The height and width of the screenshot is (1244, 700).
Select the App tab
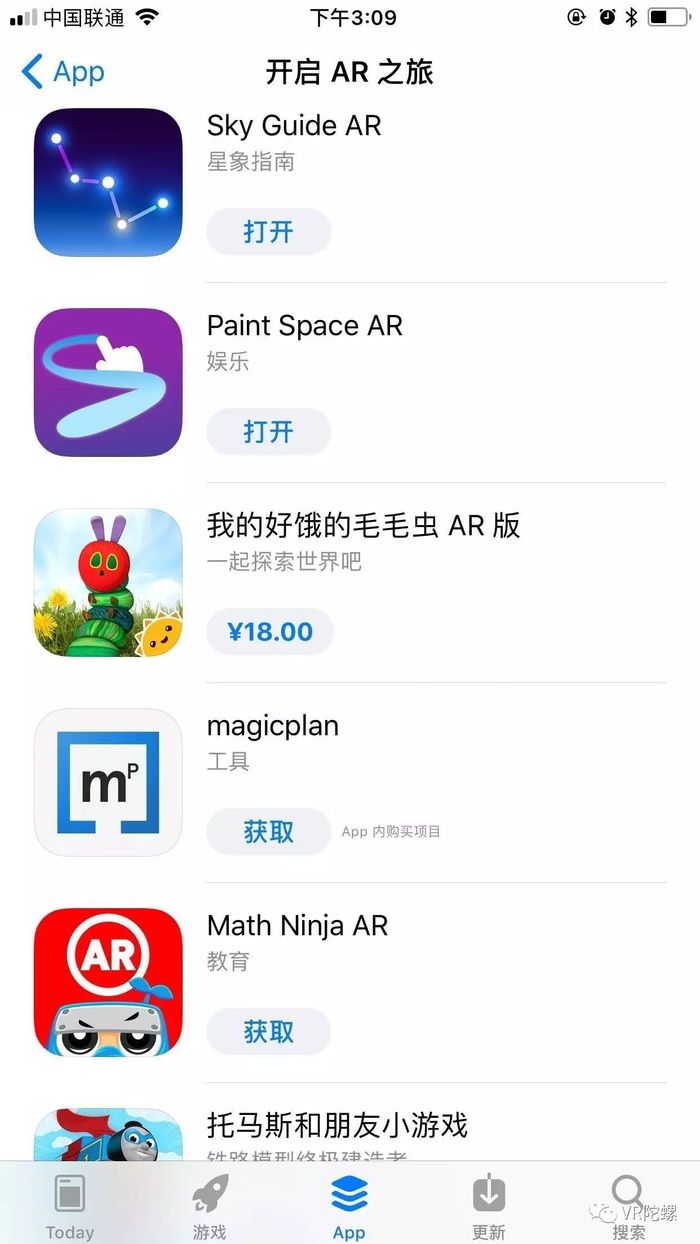pyautogui.click(x=349, y=1205)
